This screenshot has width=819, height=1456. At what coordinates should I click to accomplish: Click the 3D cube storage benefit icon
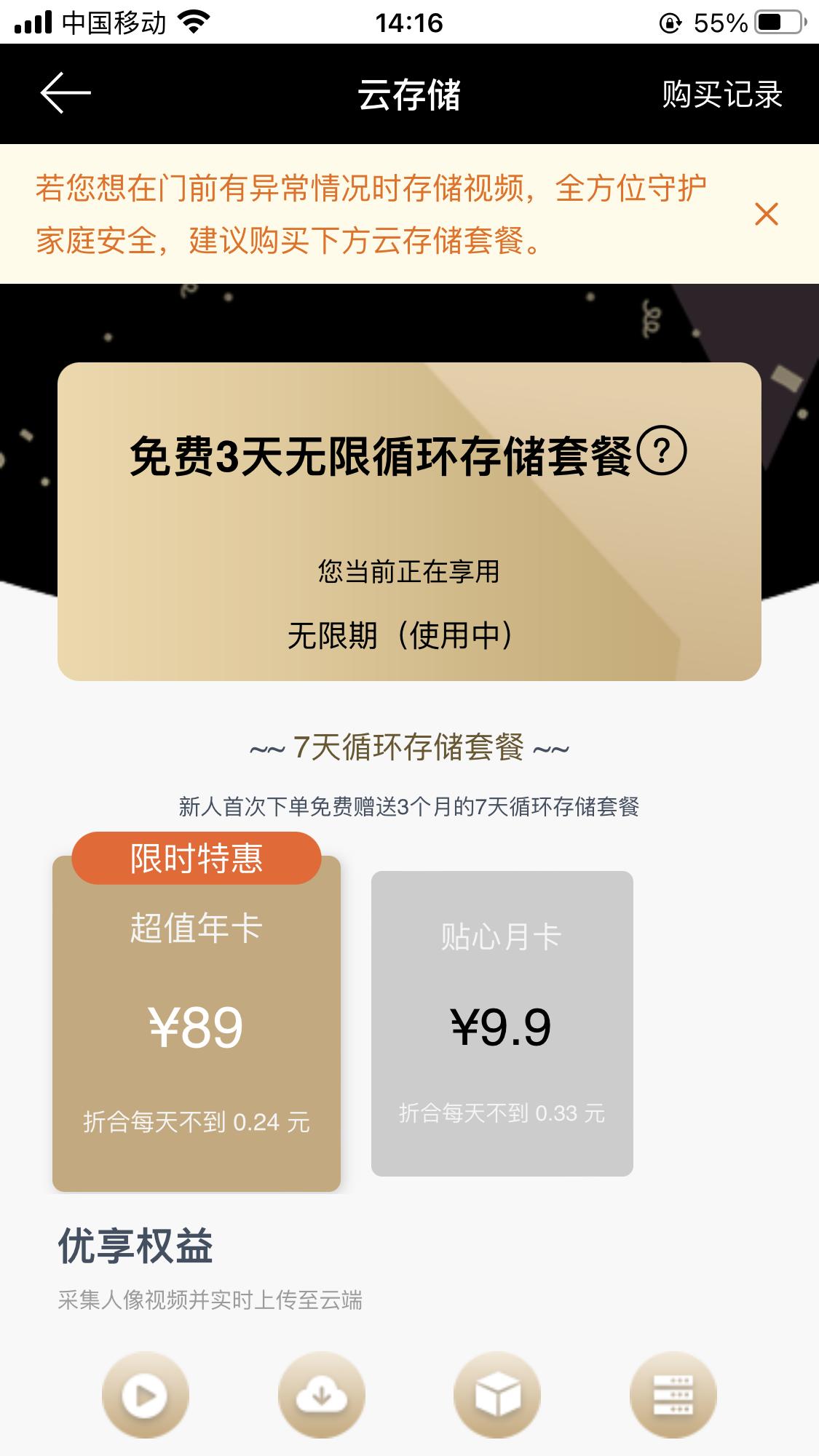(495, 1395)
